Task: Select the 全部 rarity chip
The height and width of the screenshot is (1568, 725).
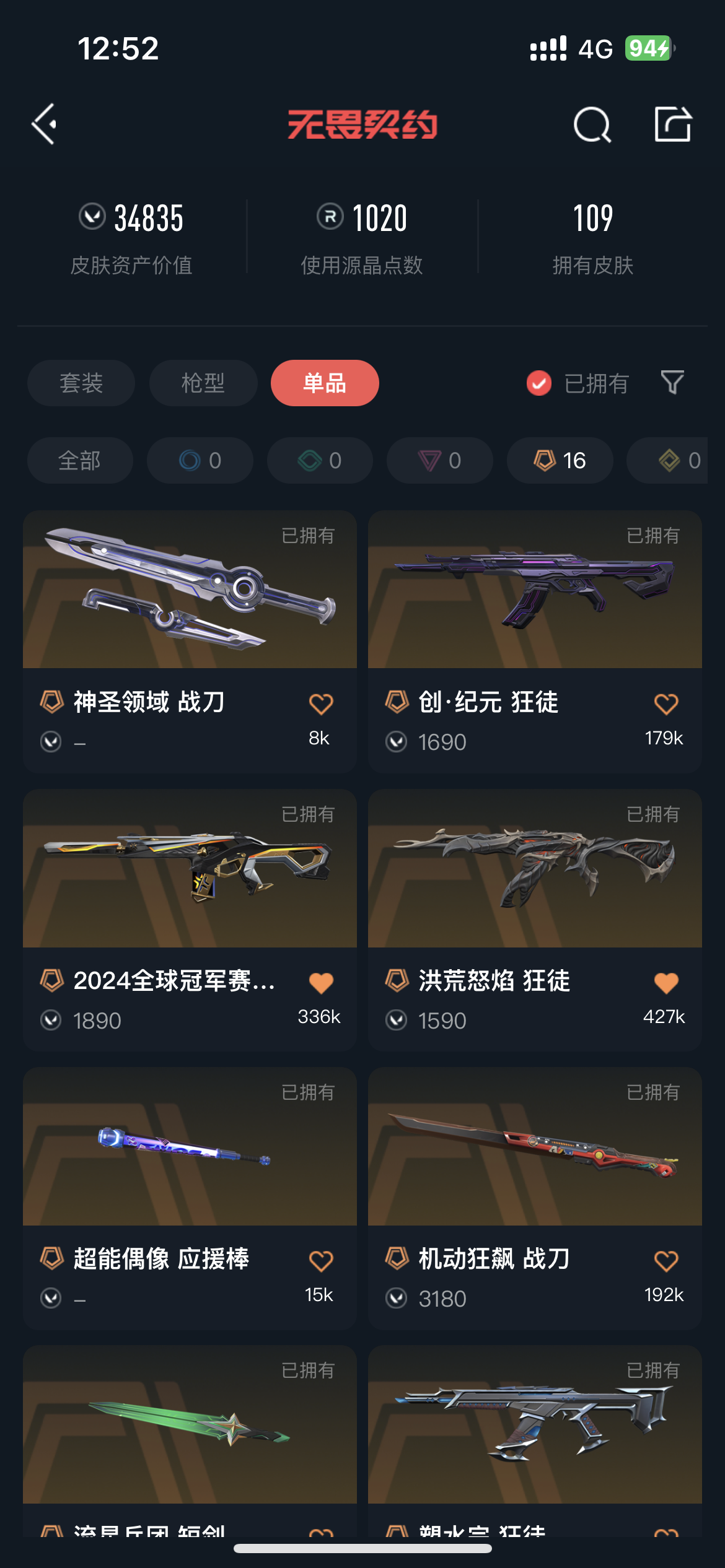Action: 80,461
